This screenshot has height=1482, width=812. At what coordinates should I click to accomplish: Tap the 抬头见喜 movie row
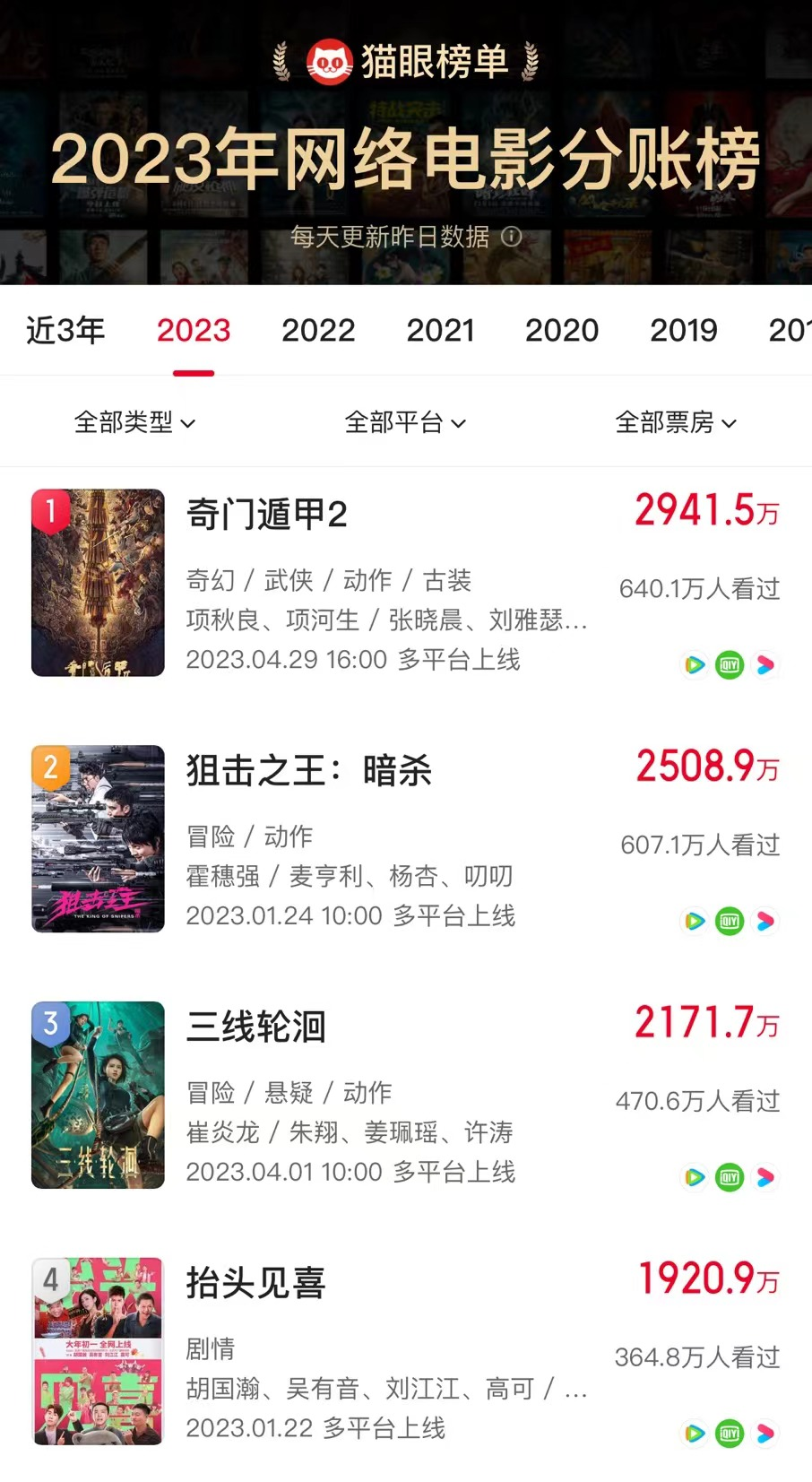pyautogui.click(x=255, y=1284)
